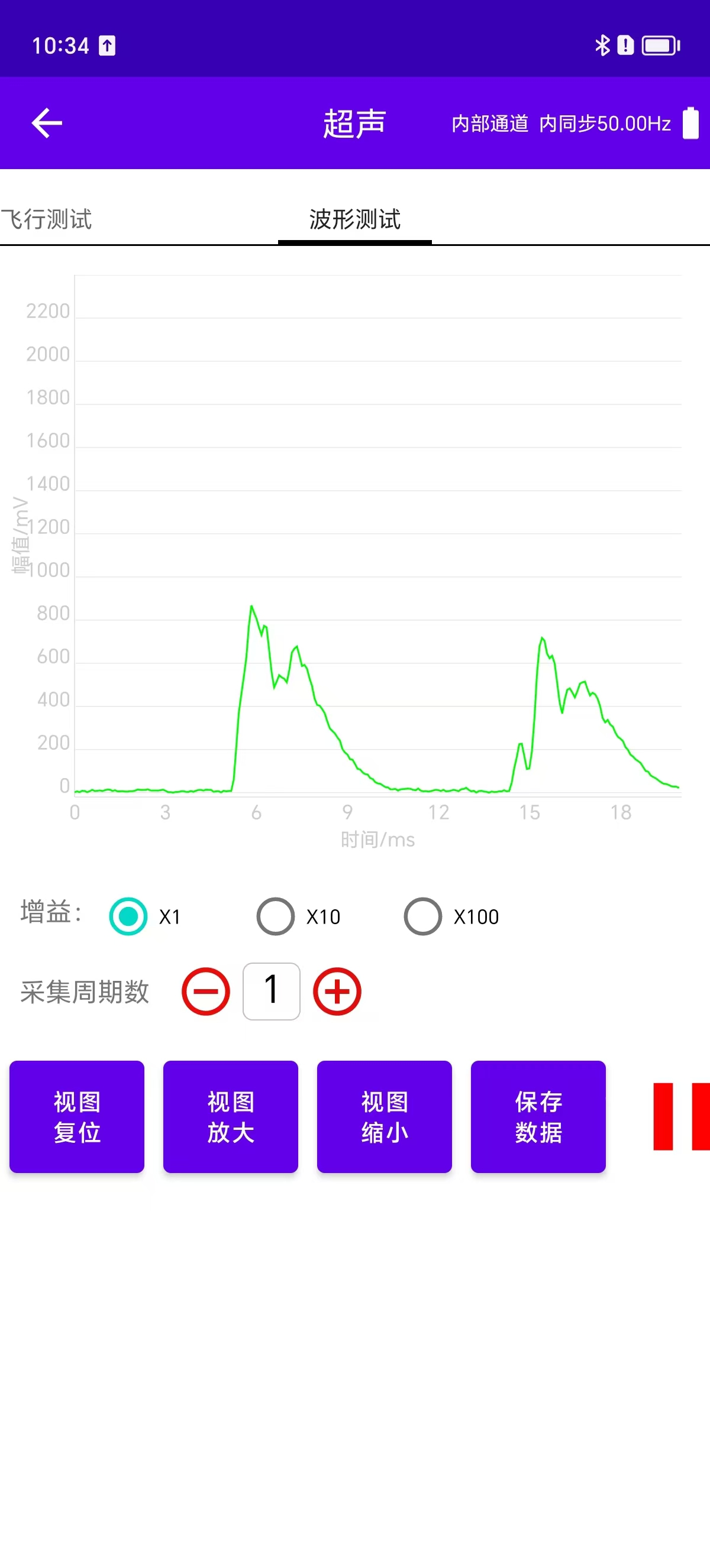710x1568 pixels.
Task: Tap 视图放大 to zoom in
Action: click(x=231, y=1116)
